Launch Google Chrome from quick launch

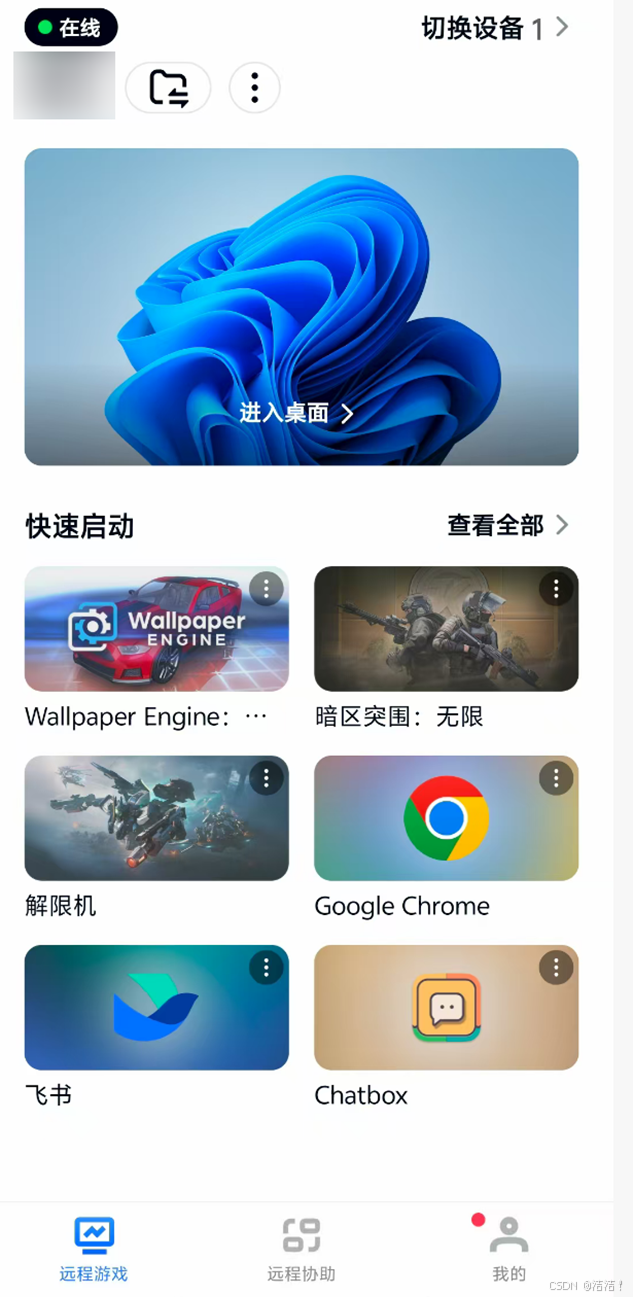(x=446, y=818)
